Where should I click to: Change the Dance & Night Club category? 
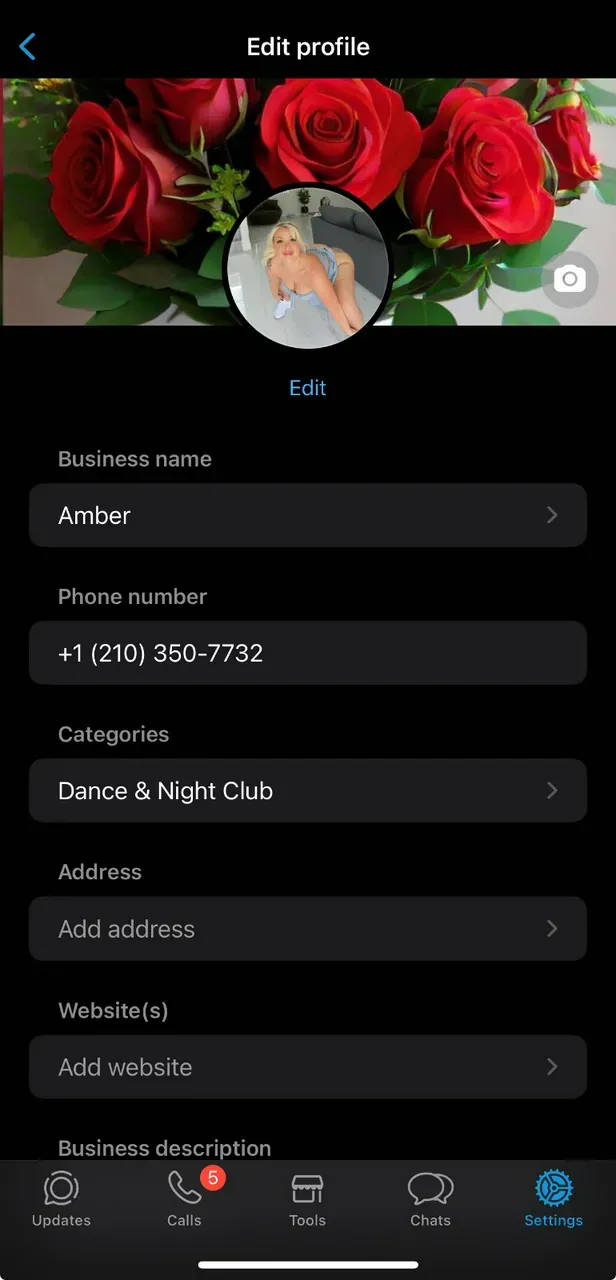308,791
